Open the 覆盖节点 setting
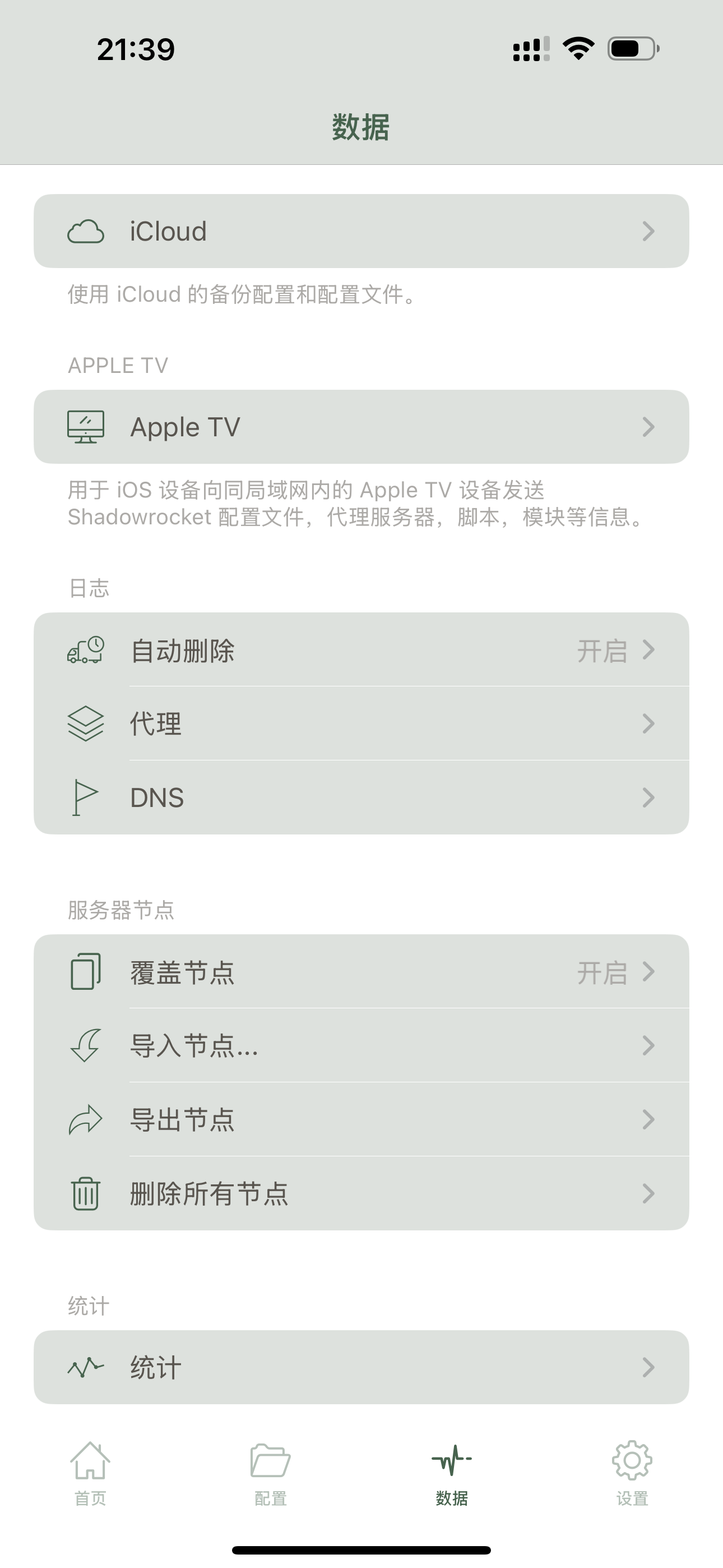The width and height of the screenshot is (723, 1568). click(361, 972)
